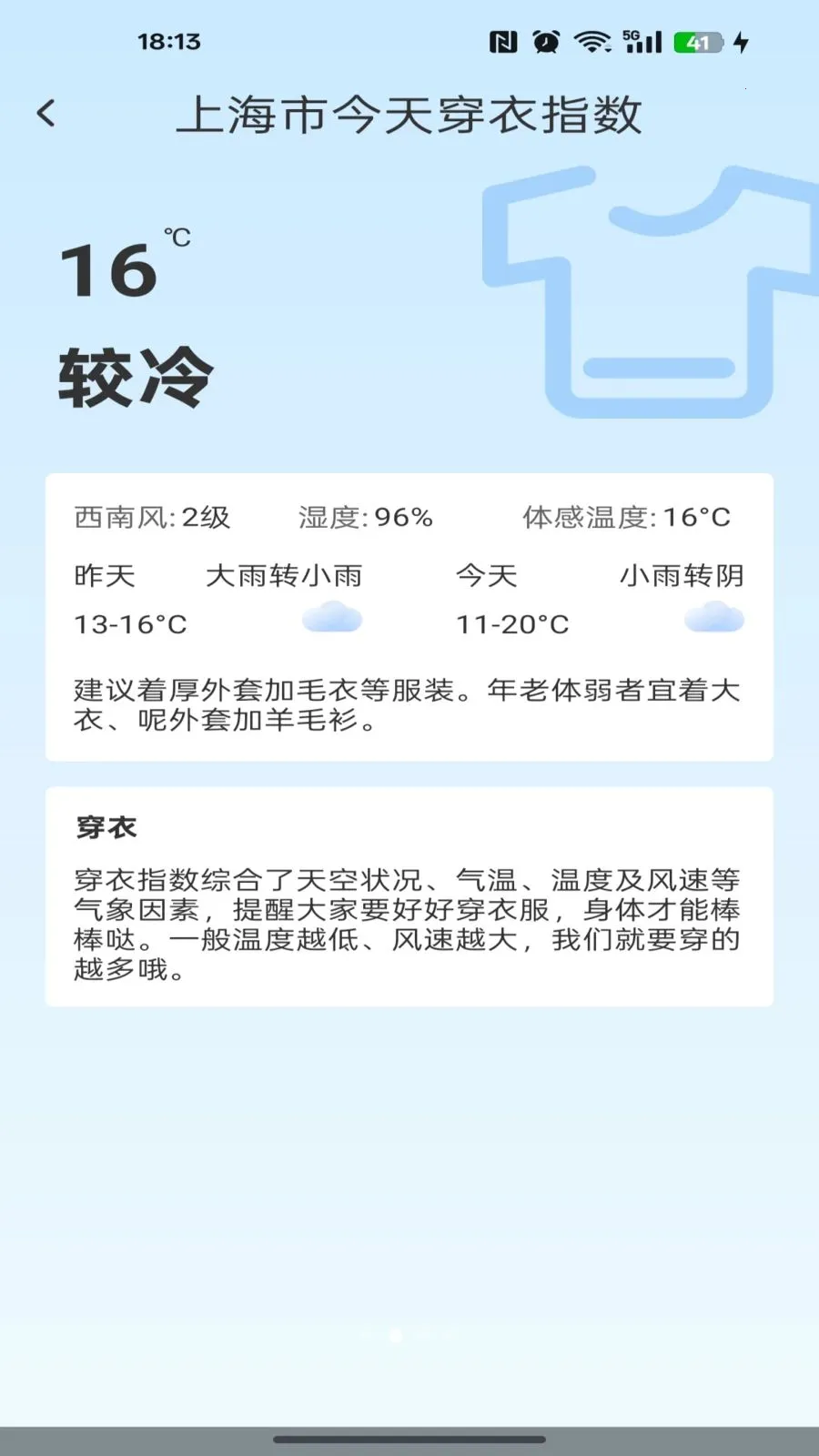This screenshot has height=1456, width=819.
Task: Tap the WiFi icon in the status bar
Action: pyautogui.click(x=593, y=41)
